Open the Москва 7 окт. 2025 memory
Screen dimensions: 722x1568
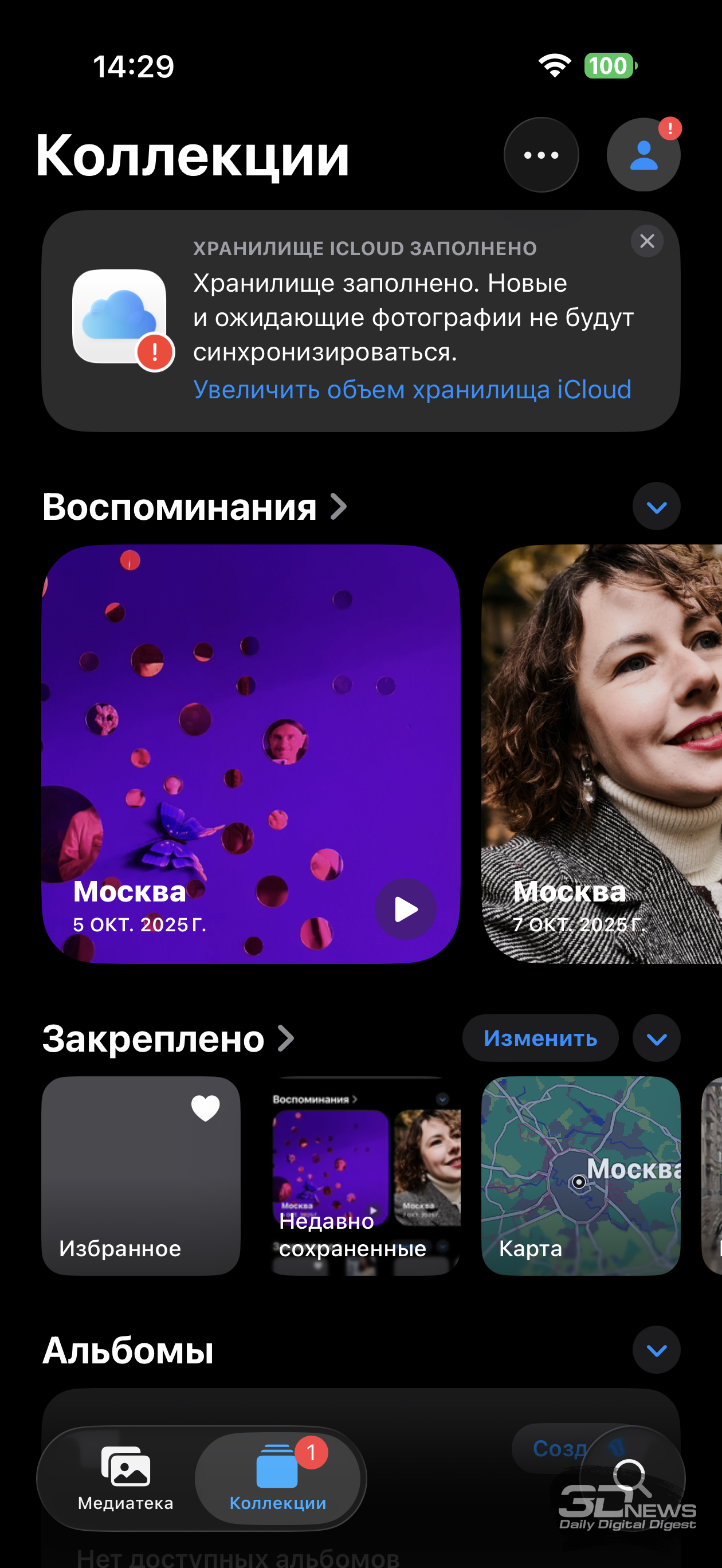click(x=602, y=754)
